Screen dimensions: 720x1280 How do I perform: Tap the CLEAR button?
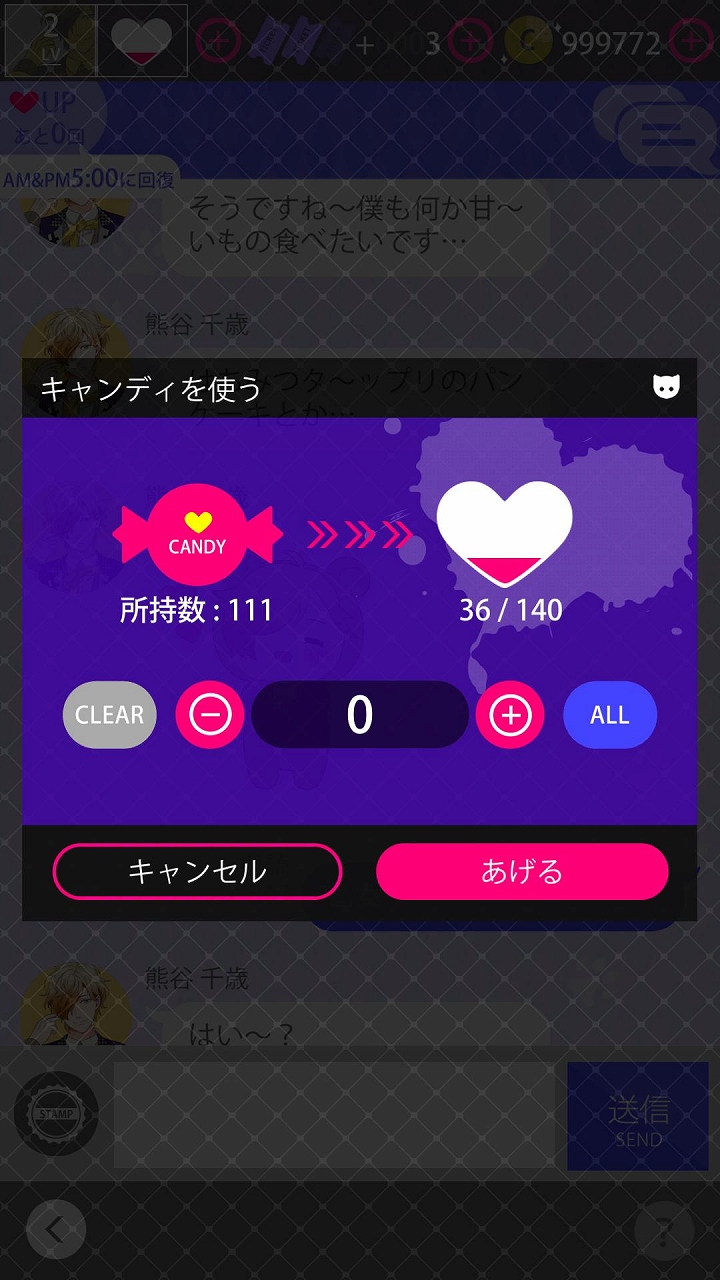point(109,715)
